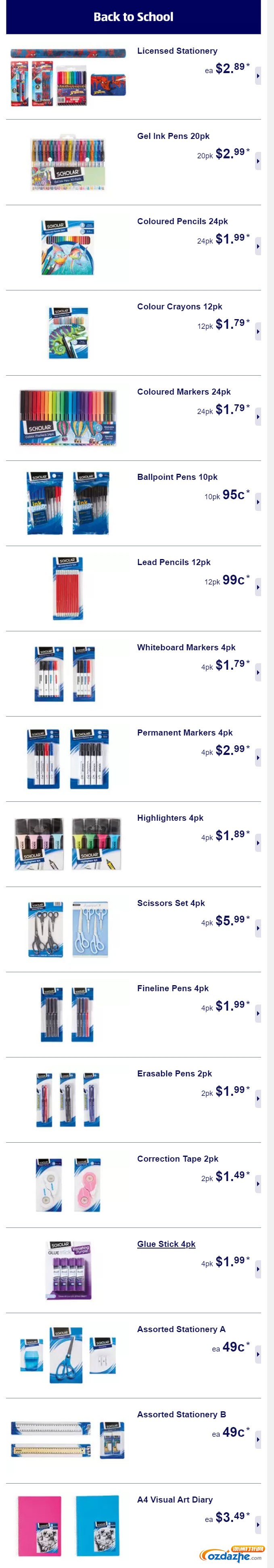Screen dimensions: 274x1568
Task: Open the Licensed Stationery product
Action: tap(177, 51)
